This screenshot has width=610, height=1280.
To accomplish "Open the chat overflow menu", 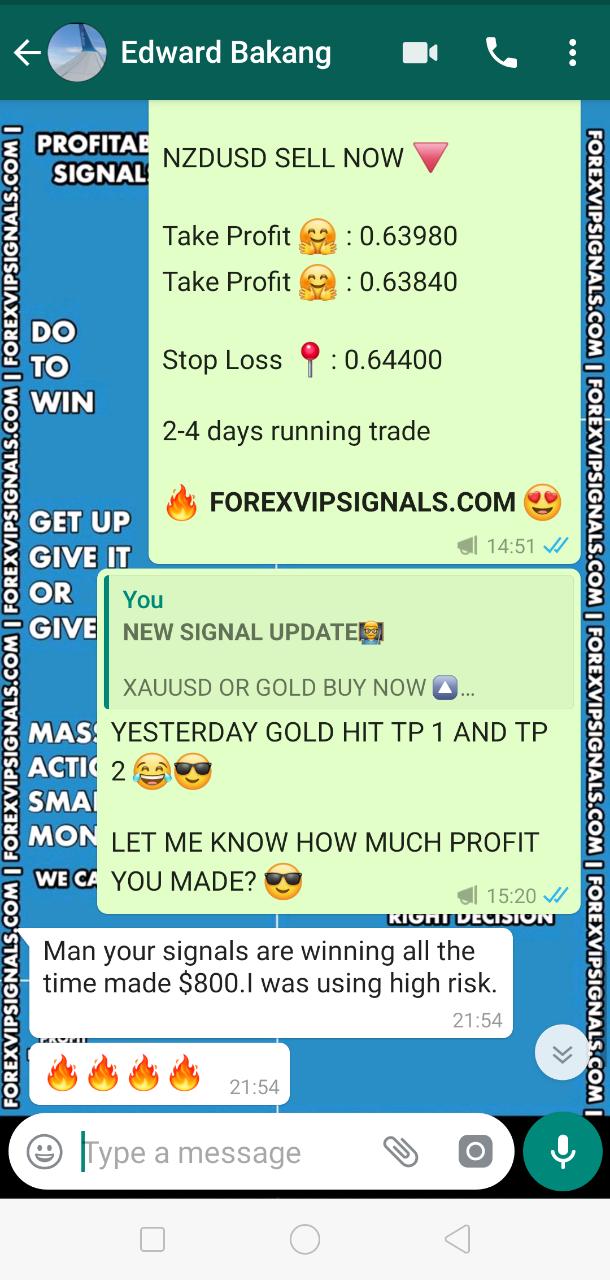I will coord(572,53).
